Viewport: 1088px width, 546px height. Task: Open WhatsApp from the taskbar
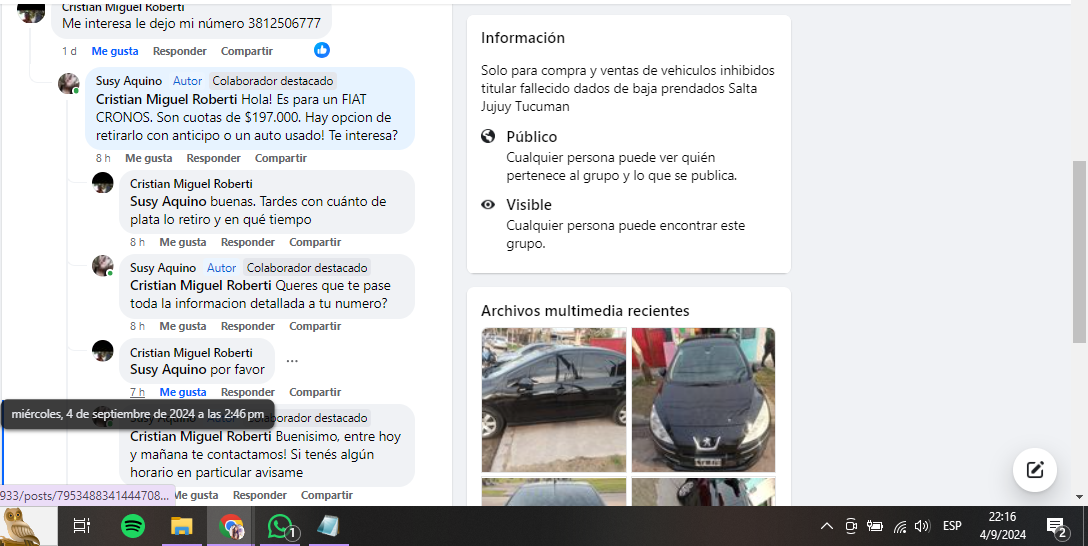pos(280,526)
